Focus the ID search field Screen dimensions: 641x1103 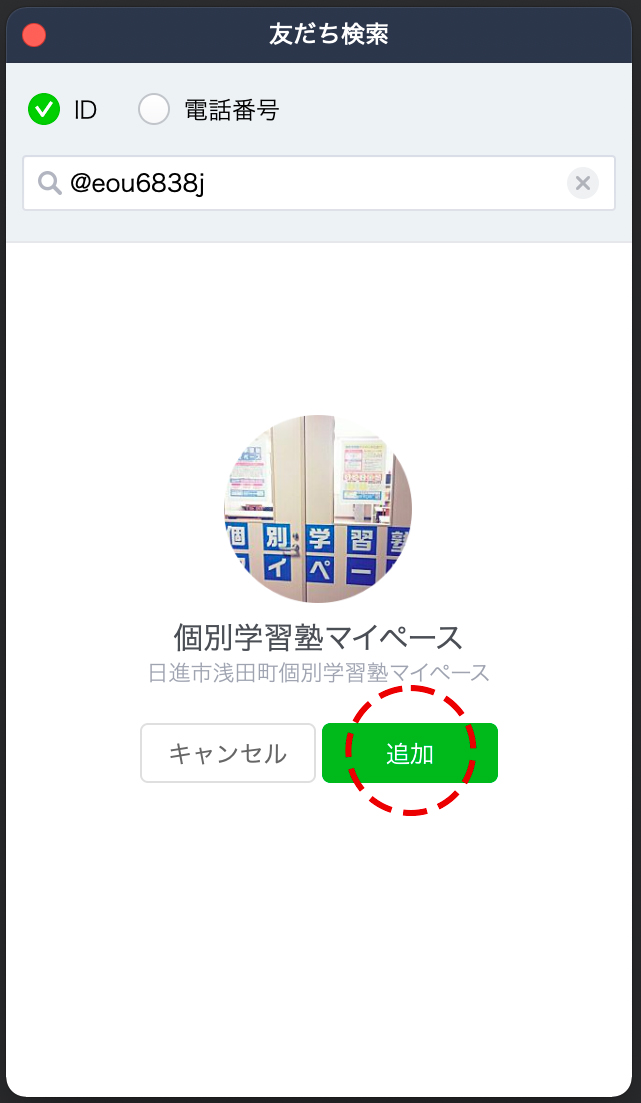pos(310,184)
